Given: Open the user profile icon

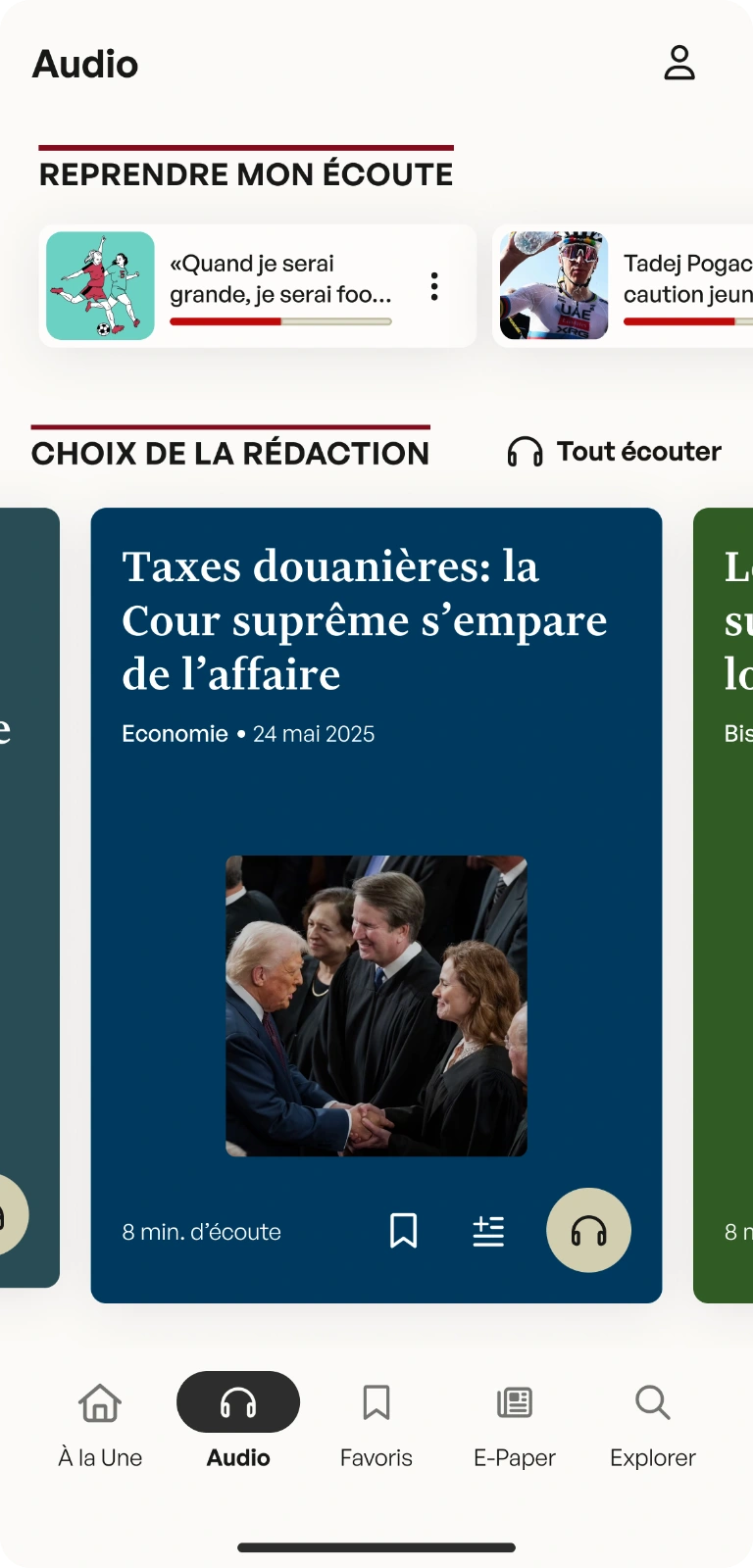Looking at the screenshot, I should (679, 63).
